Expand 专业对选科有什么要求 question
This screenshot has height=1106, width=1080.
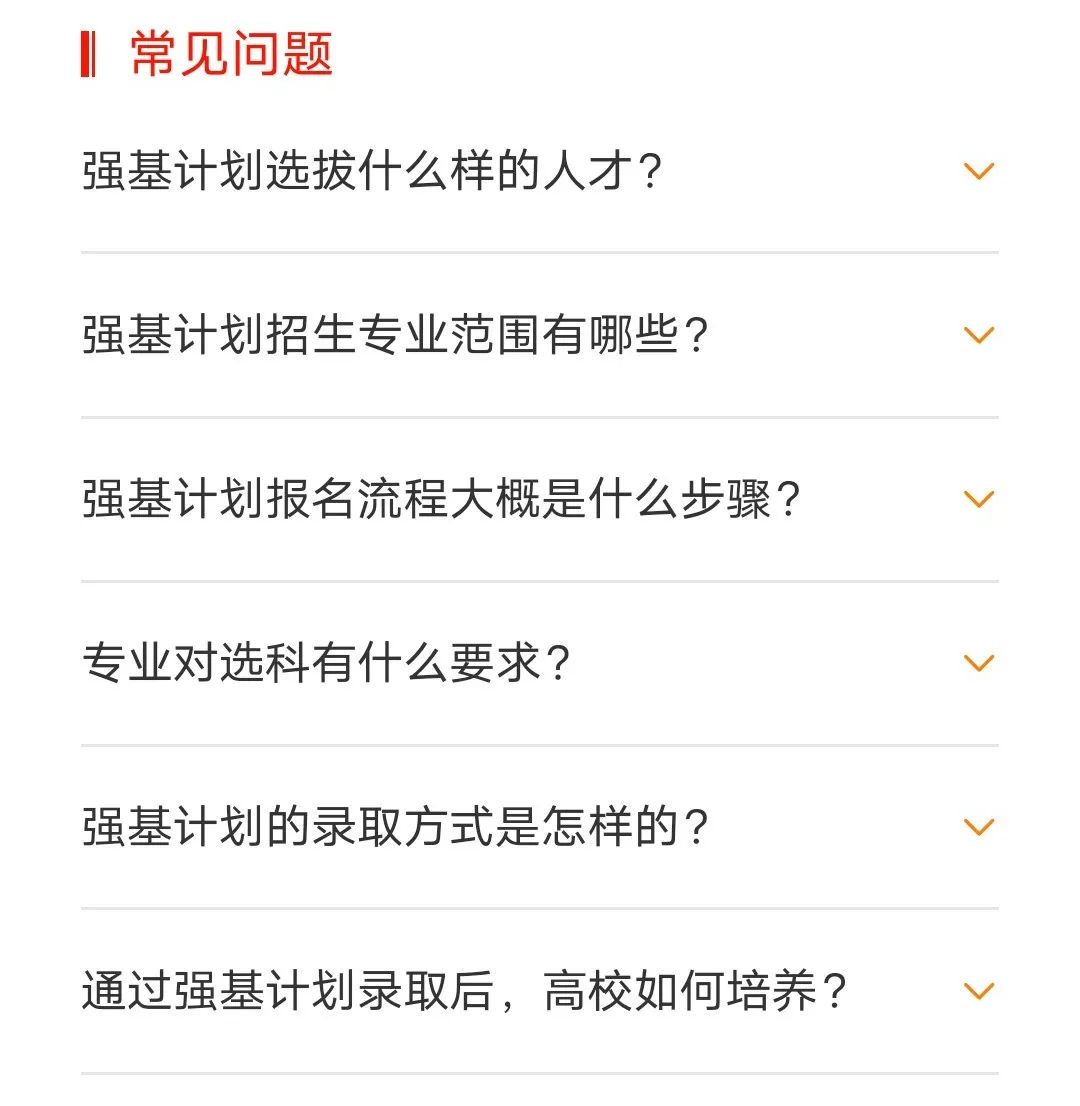[978, 663]
